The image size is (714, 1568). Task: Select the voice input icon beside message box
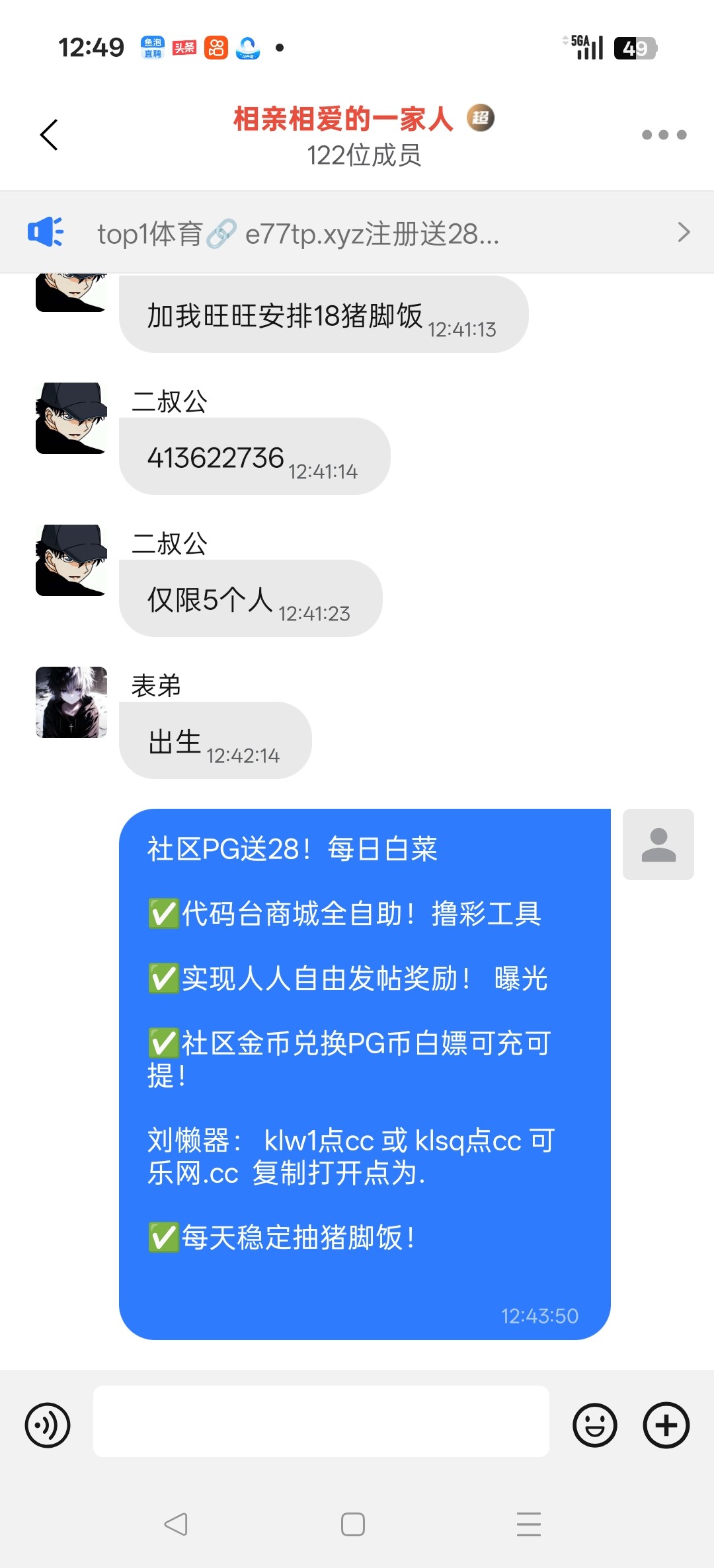click(x=46, y=1424)
